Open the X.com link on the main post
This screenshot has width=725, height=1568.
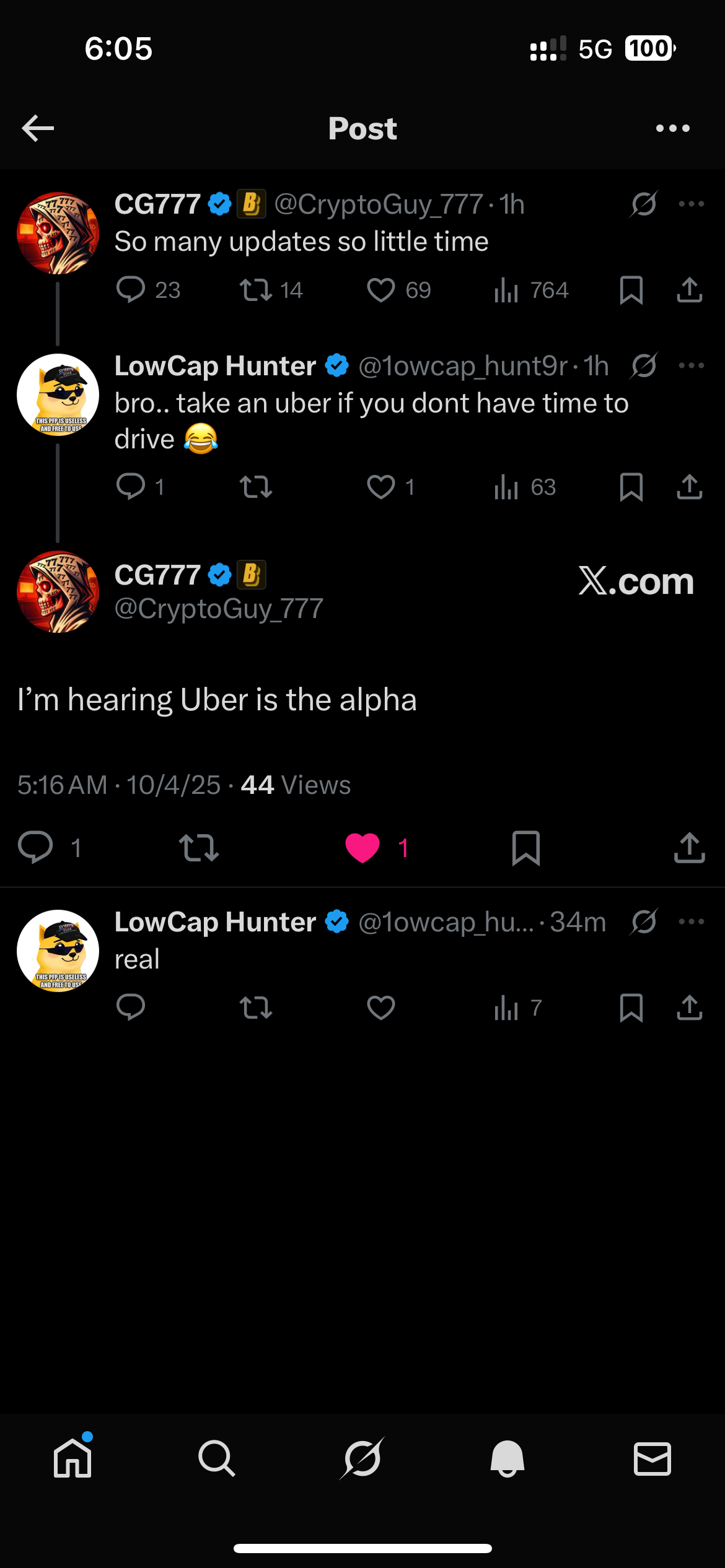[636, 581]
